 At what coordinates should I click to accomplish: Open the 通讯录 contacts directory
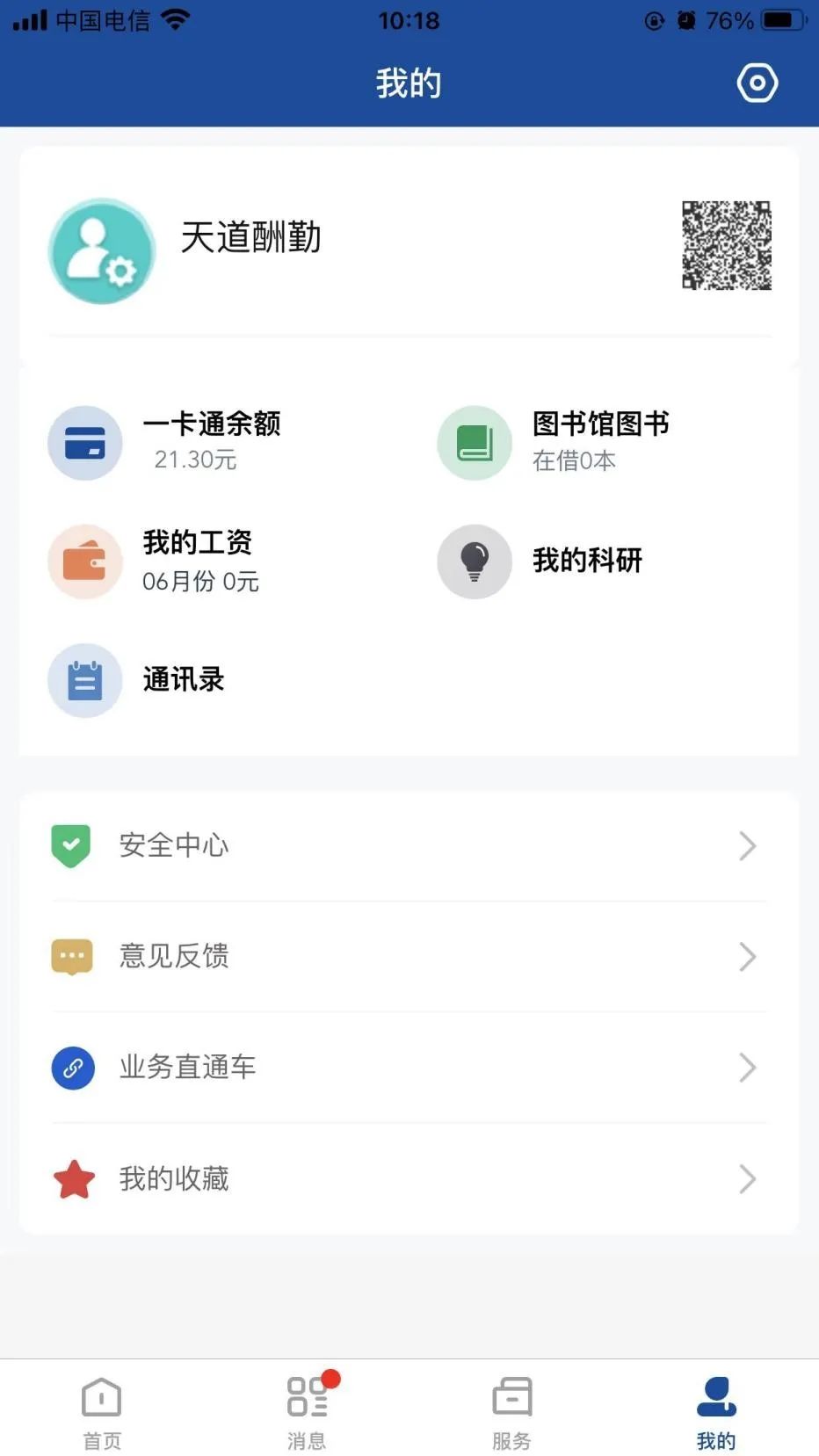coord(137,680)
